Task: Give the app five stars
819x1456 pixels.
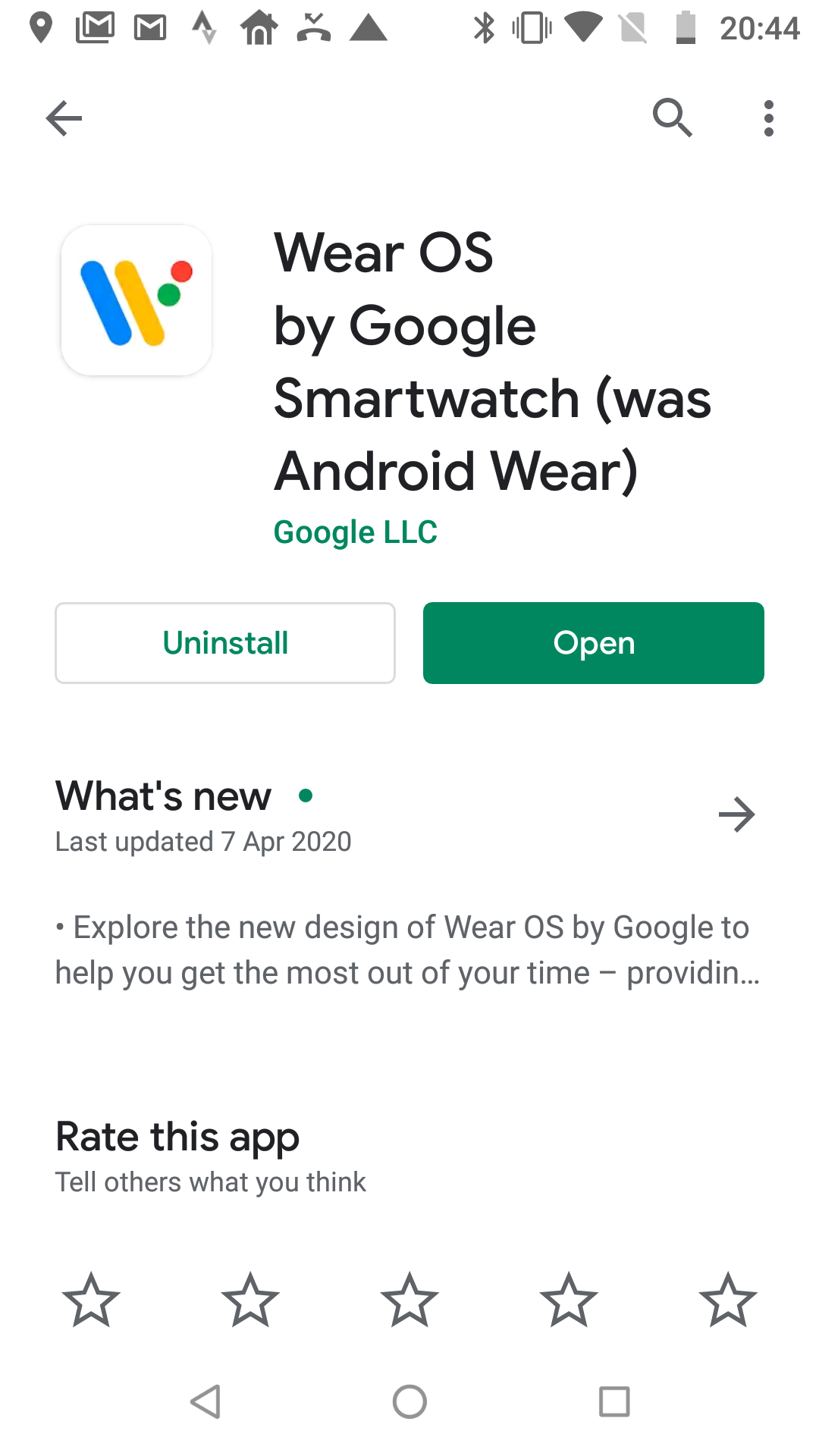Action: pos(728,1300)
